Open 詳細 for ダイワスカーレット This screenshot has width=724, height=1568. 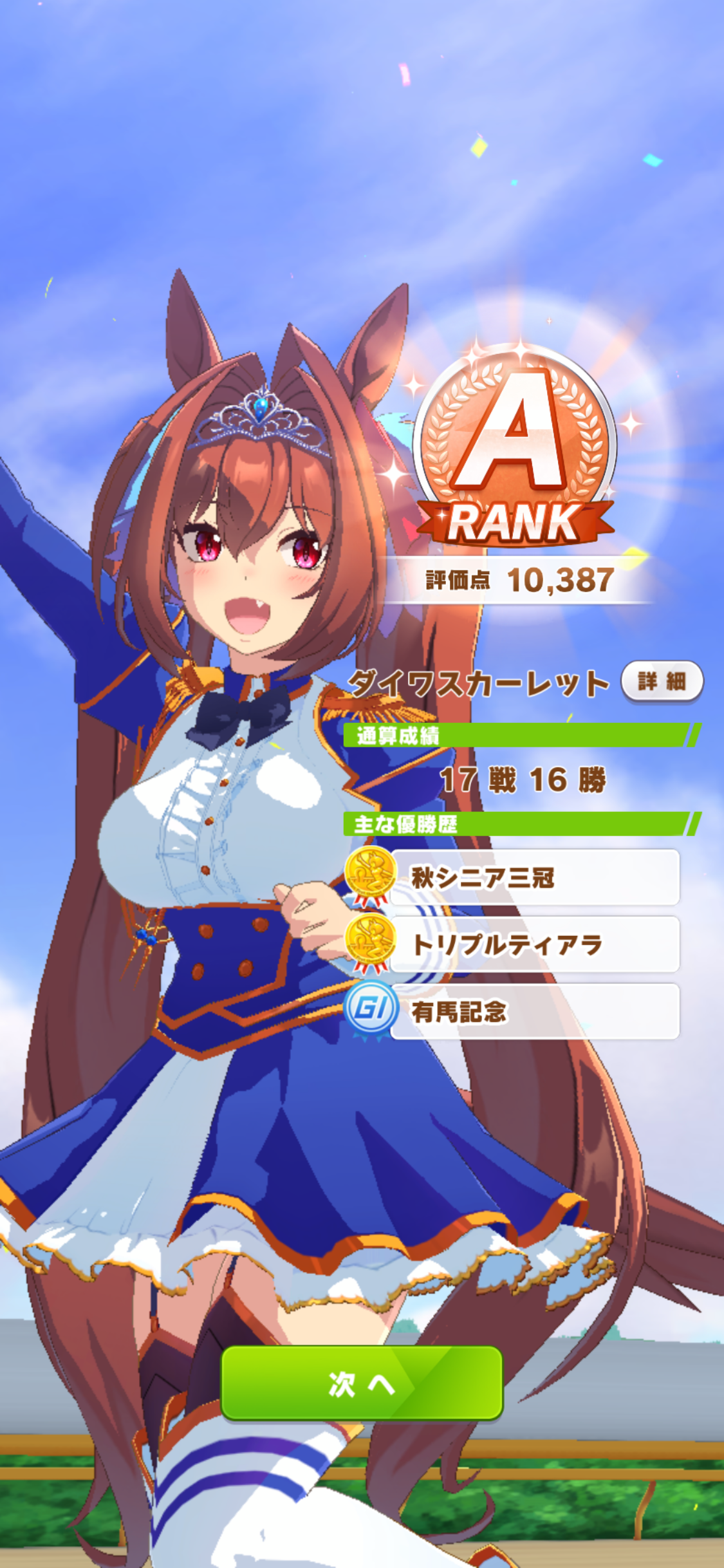(662, 681)
